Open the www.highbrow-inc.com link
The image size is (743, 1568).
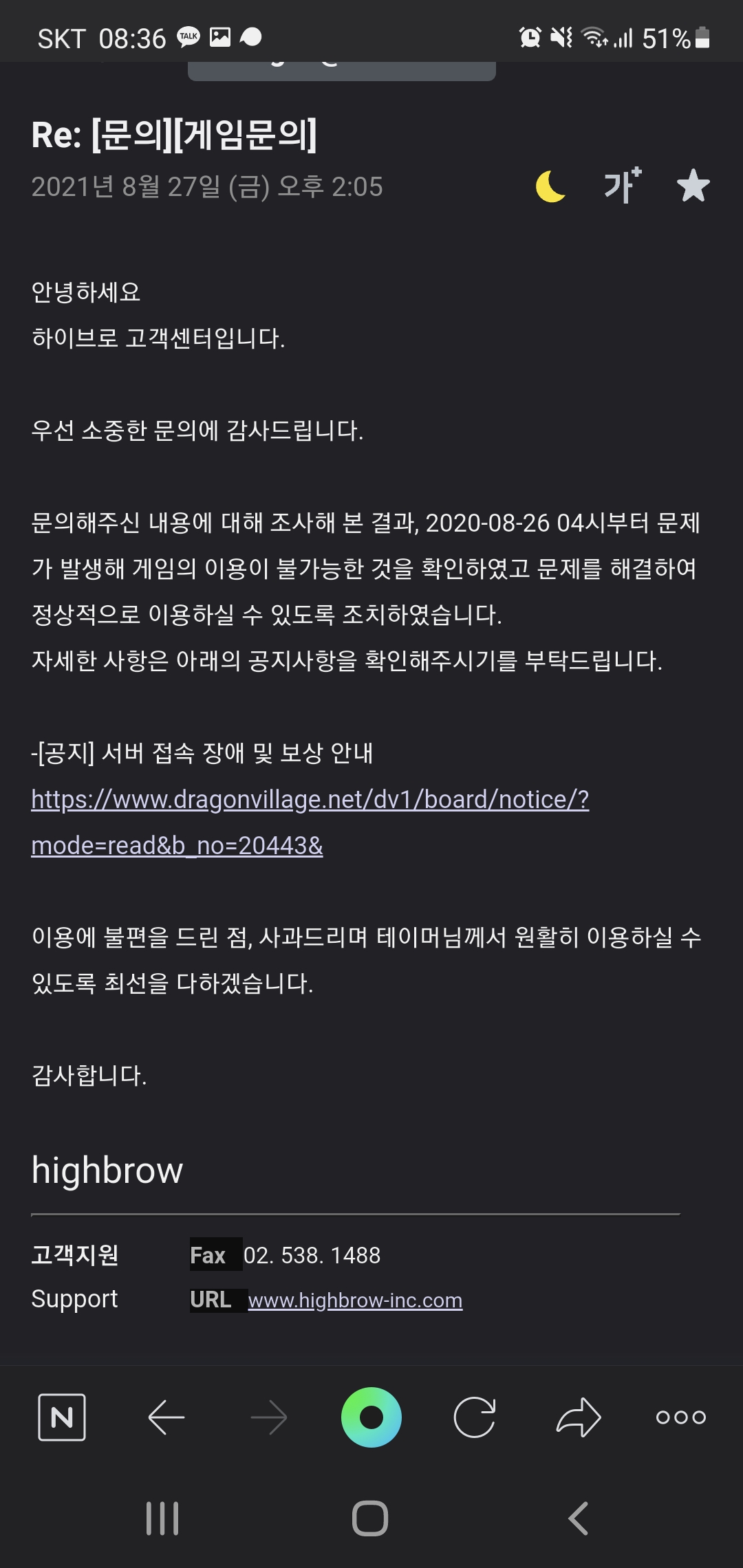[x=355, y=1300]
